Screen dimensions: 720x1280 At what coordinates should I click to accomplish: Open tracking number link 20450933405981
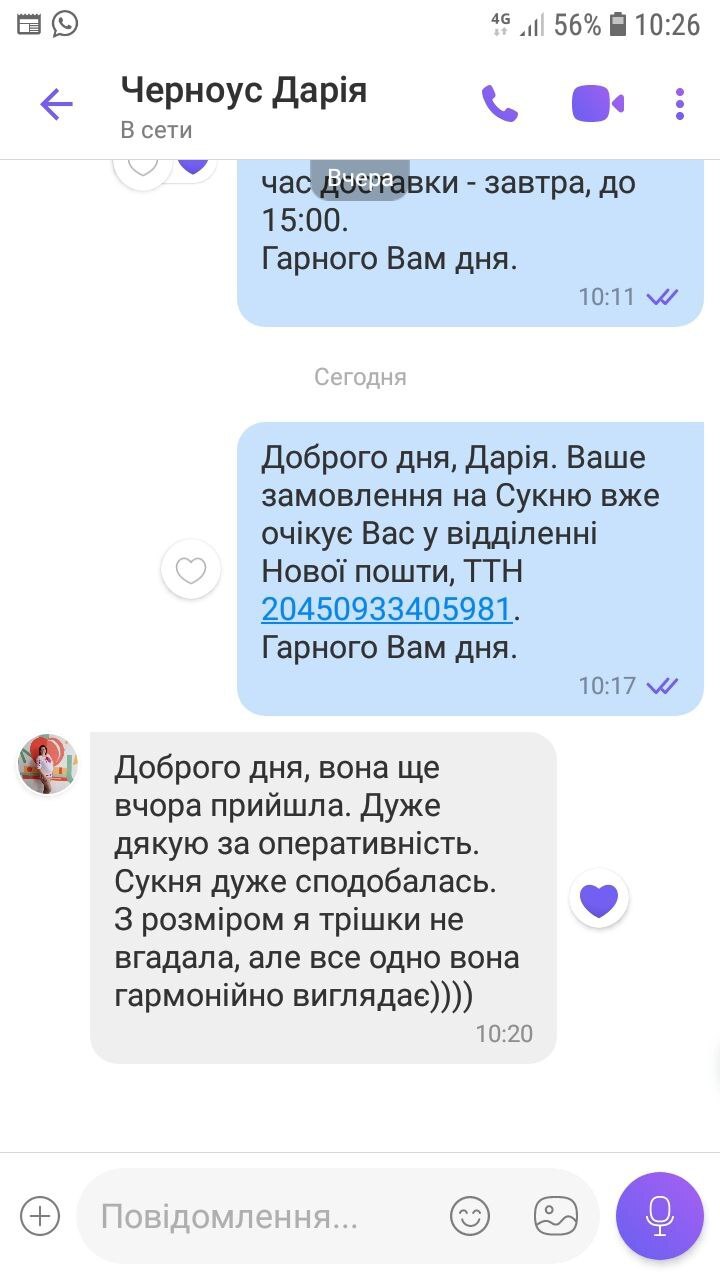point(386,609)
